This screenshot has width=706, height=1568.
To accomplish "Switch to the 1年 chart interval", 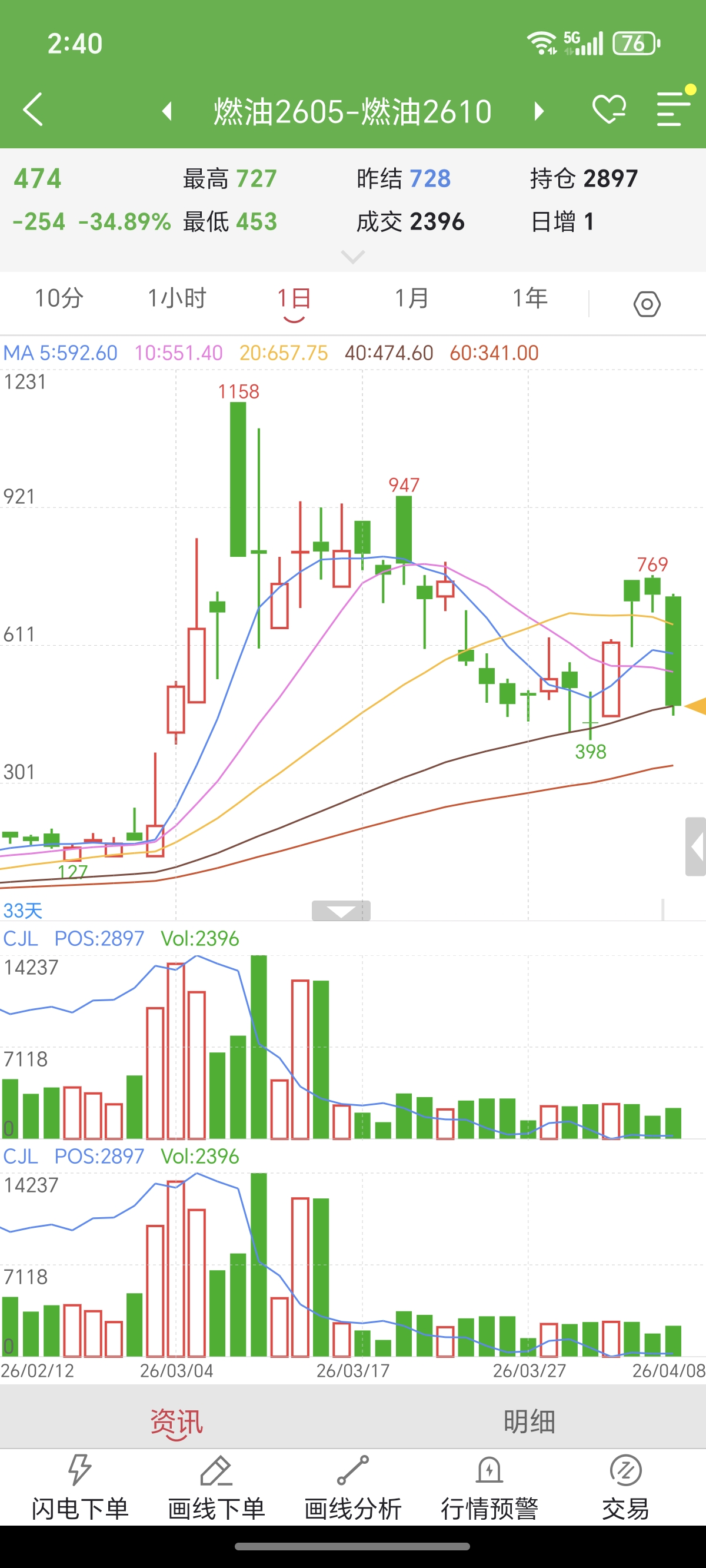I will click(x=529, y=298).
